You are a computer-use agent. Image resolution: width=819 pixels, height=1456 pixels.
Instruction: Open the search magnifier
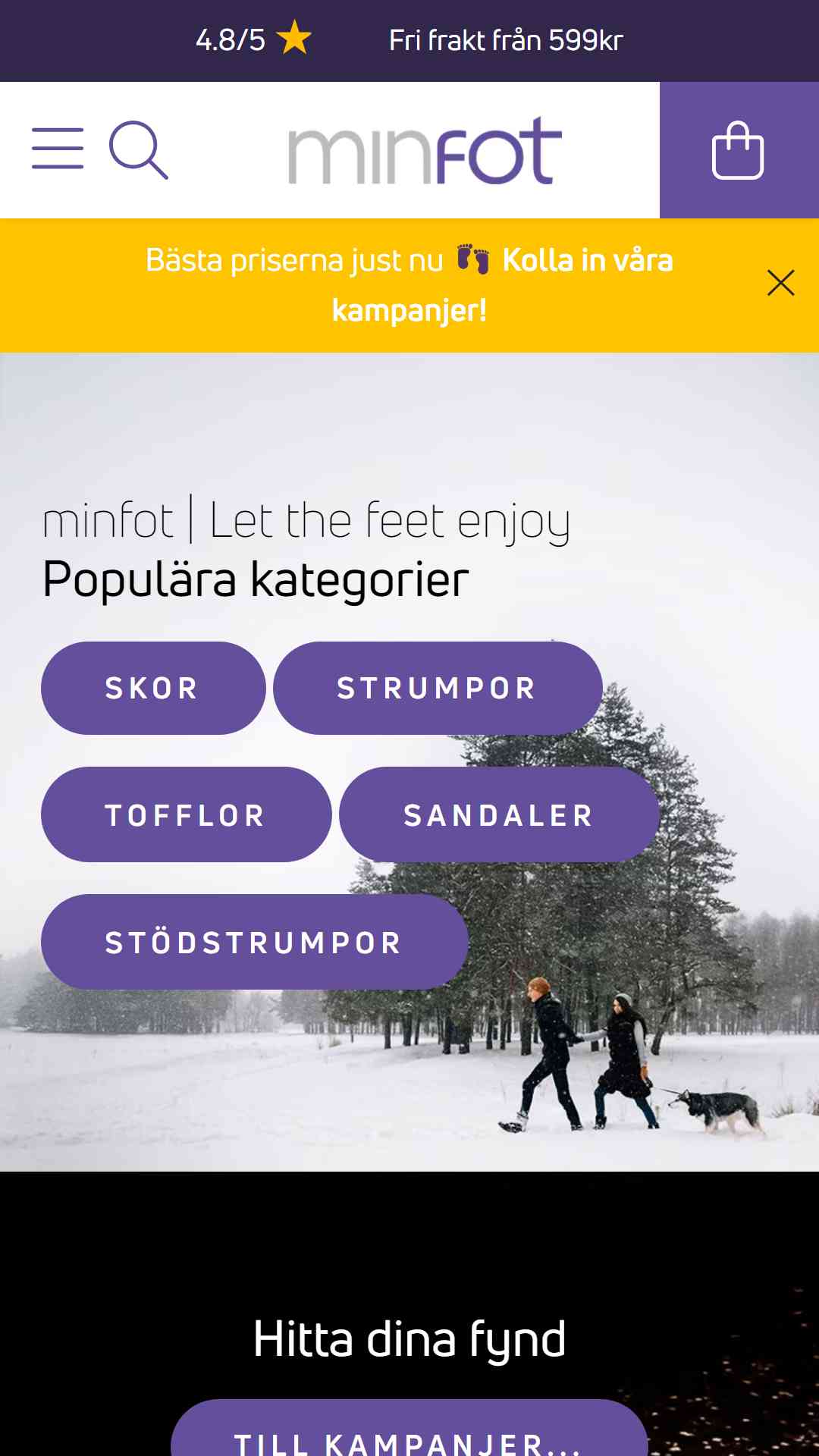pyautogui.click(x=138, y=149)
